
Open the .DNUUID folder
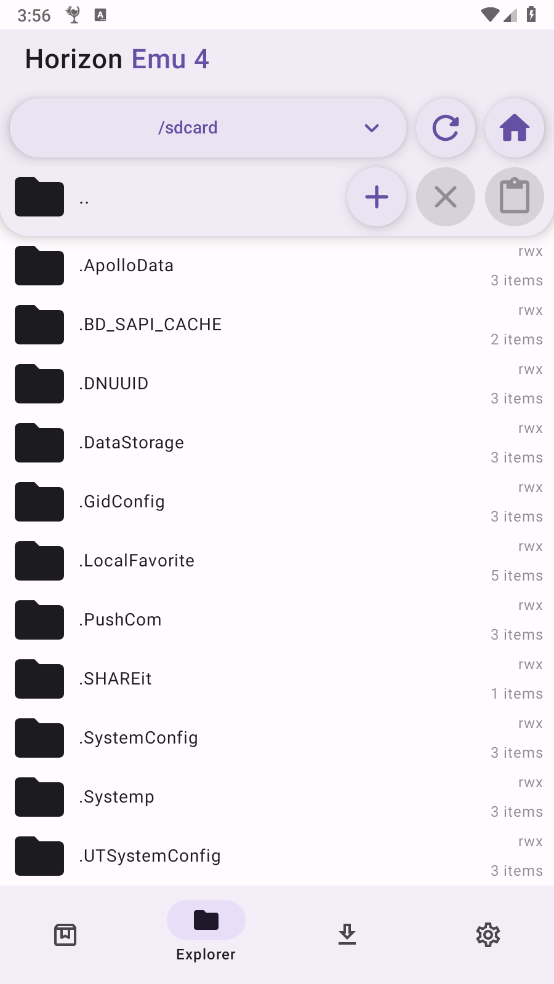click(x=277, y=383)
